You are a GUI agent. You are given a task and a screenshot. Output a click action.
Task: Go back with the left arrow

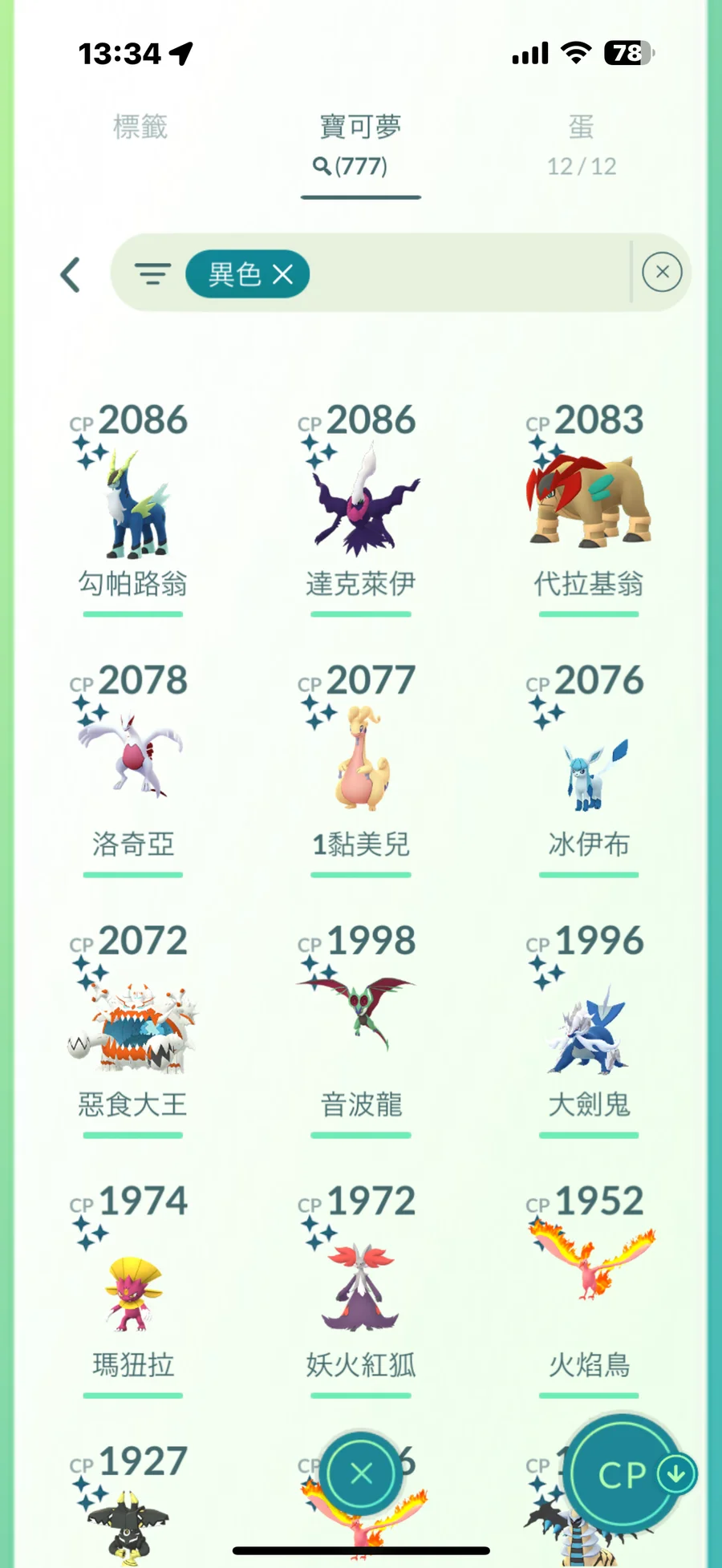[x=71, y=274]
